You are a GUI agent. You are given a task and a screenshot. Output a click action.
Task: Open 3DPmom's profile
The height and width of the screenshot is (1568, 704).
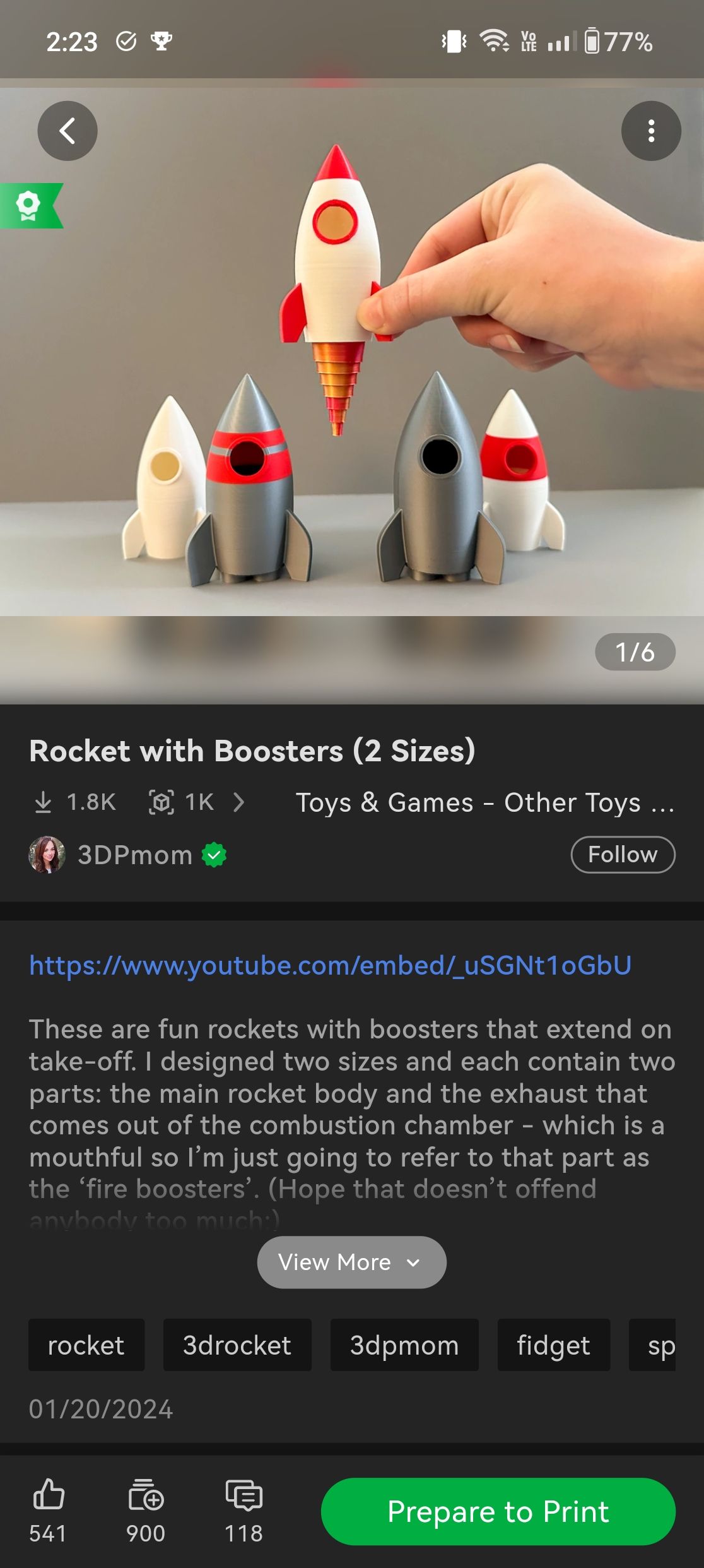tap(134, 855)
